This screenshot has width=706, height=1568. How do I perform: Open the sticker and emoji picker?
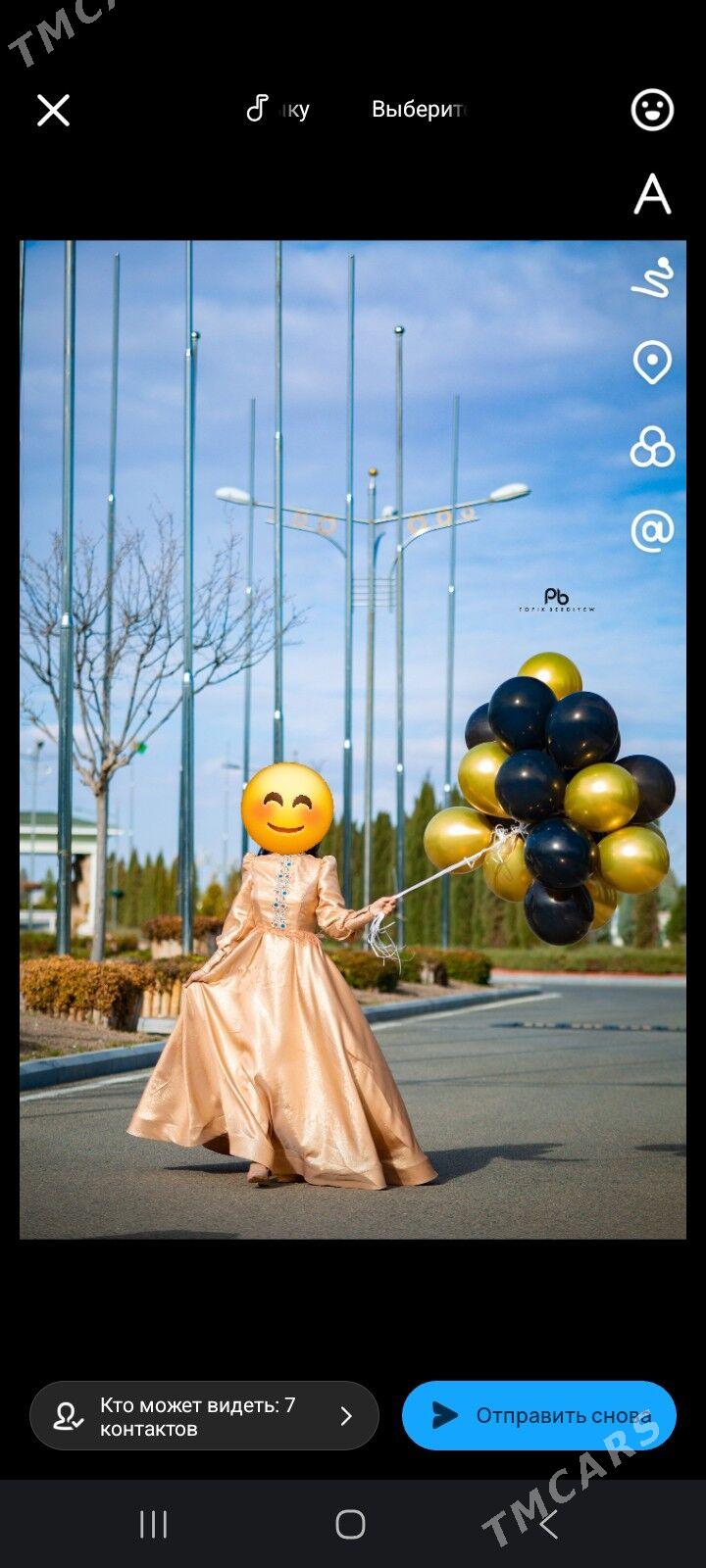652,110
